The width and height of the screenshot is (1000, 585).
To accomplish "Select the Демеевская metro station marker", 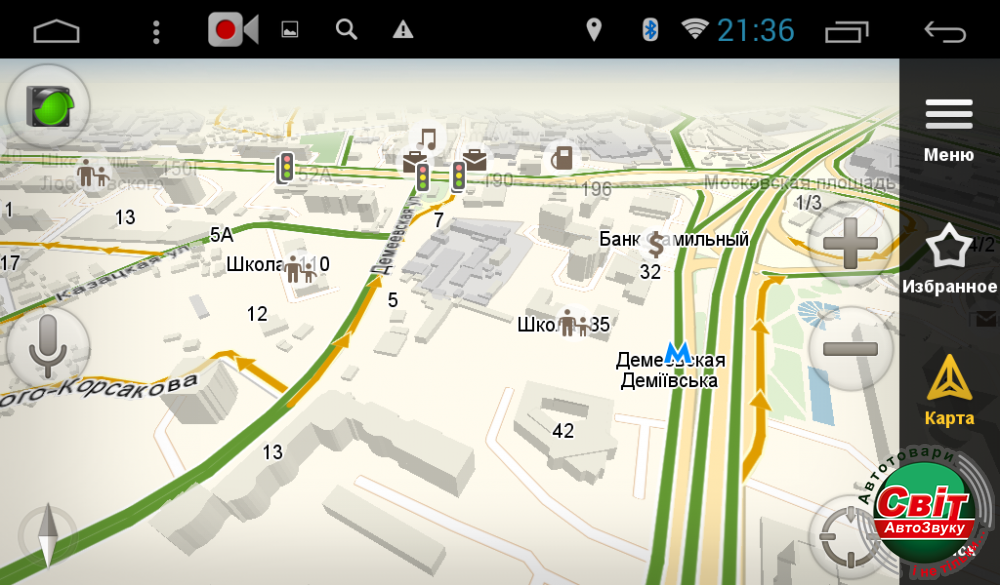I will pos(678,352).
